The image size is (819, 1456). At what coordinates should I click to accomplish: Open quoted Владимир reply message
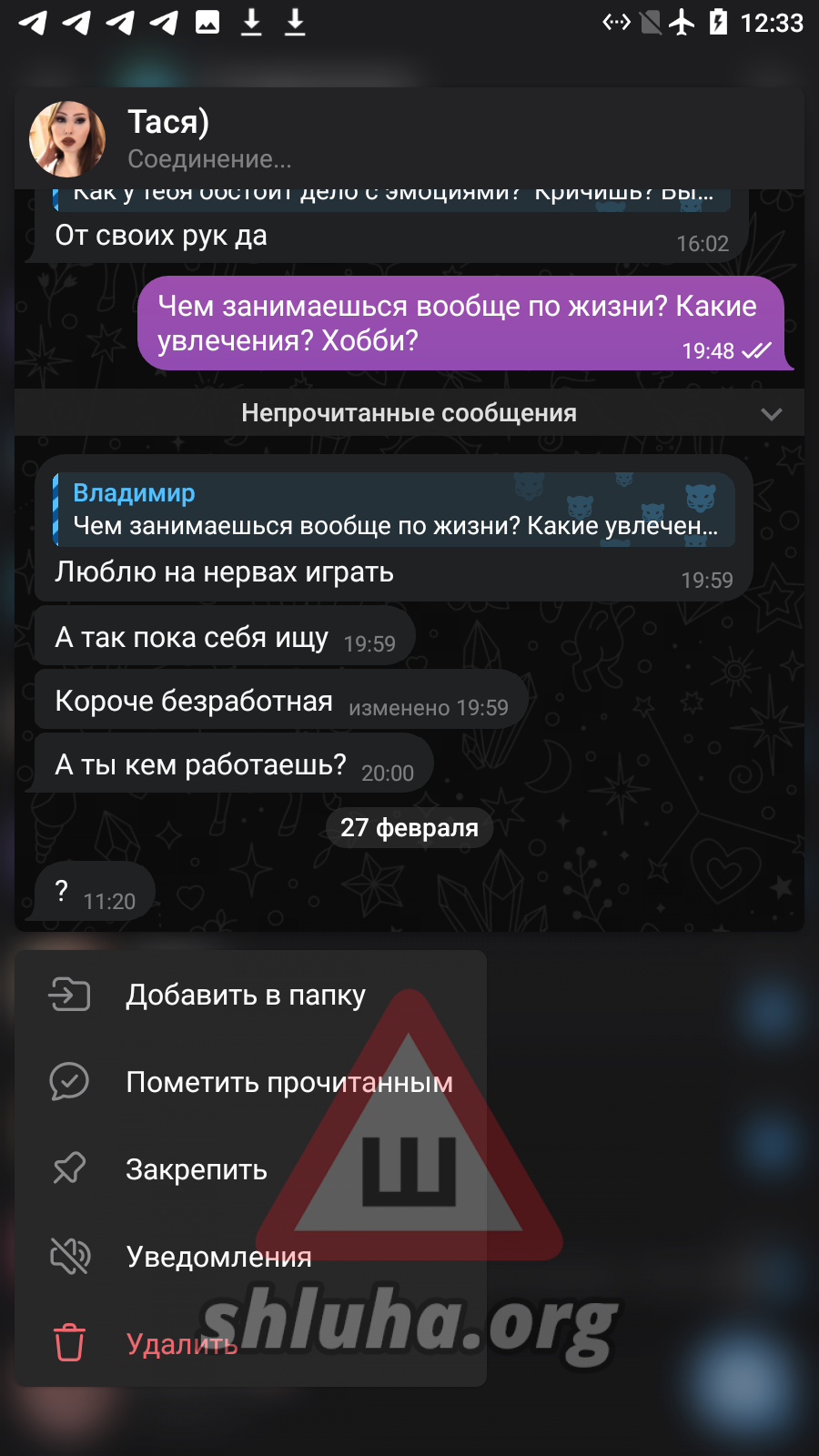(x=393, y=510)
